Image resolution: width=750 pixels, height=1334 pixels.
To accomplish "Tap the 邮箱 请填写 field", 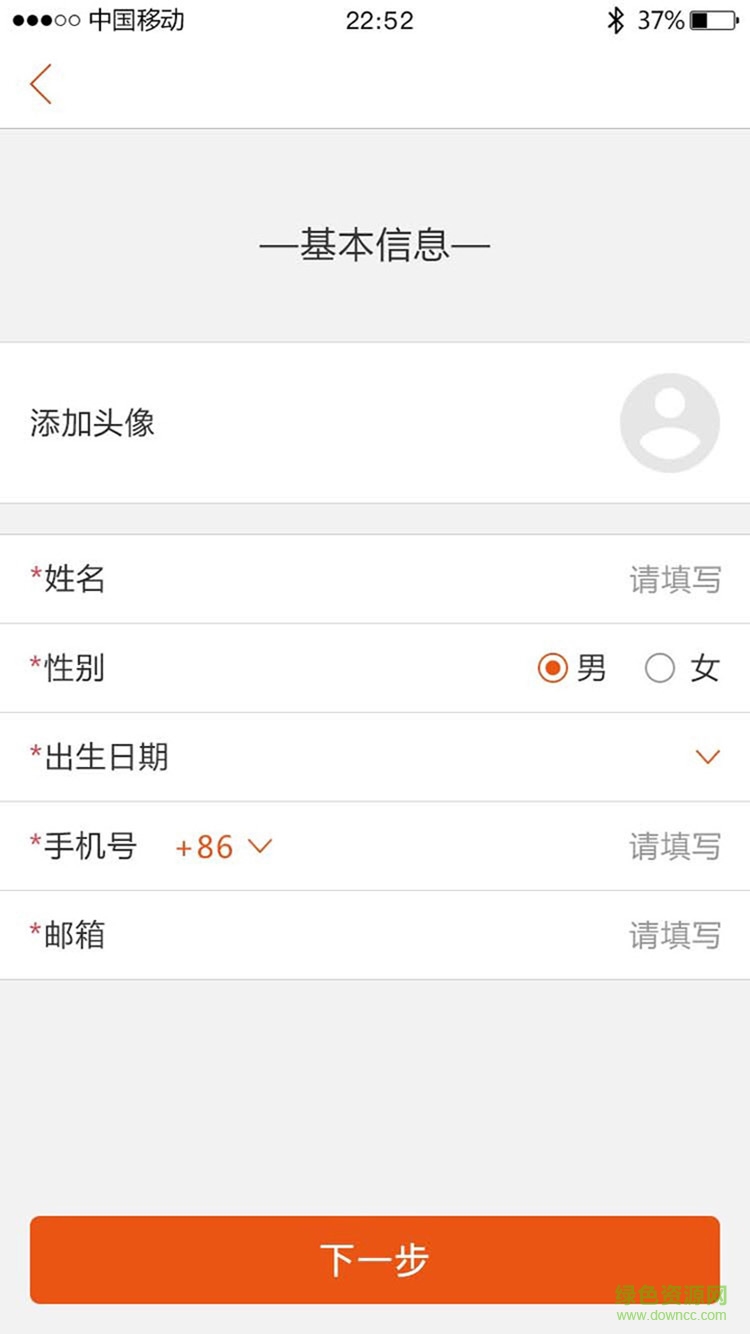I will [x=676, y=935].
